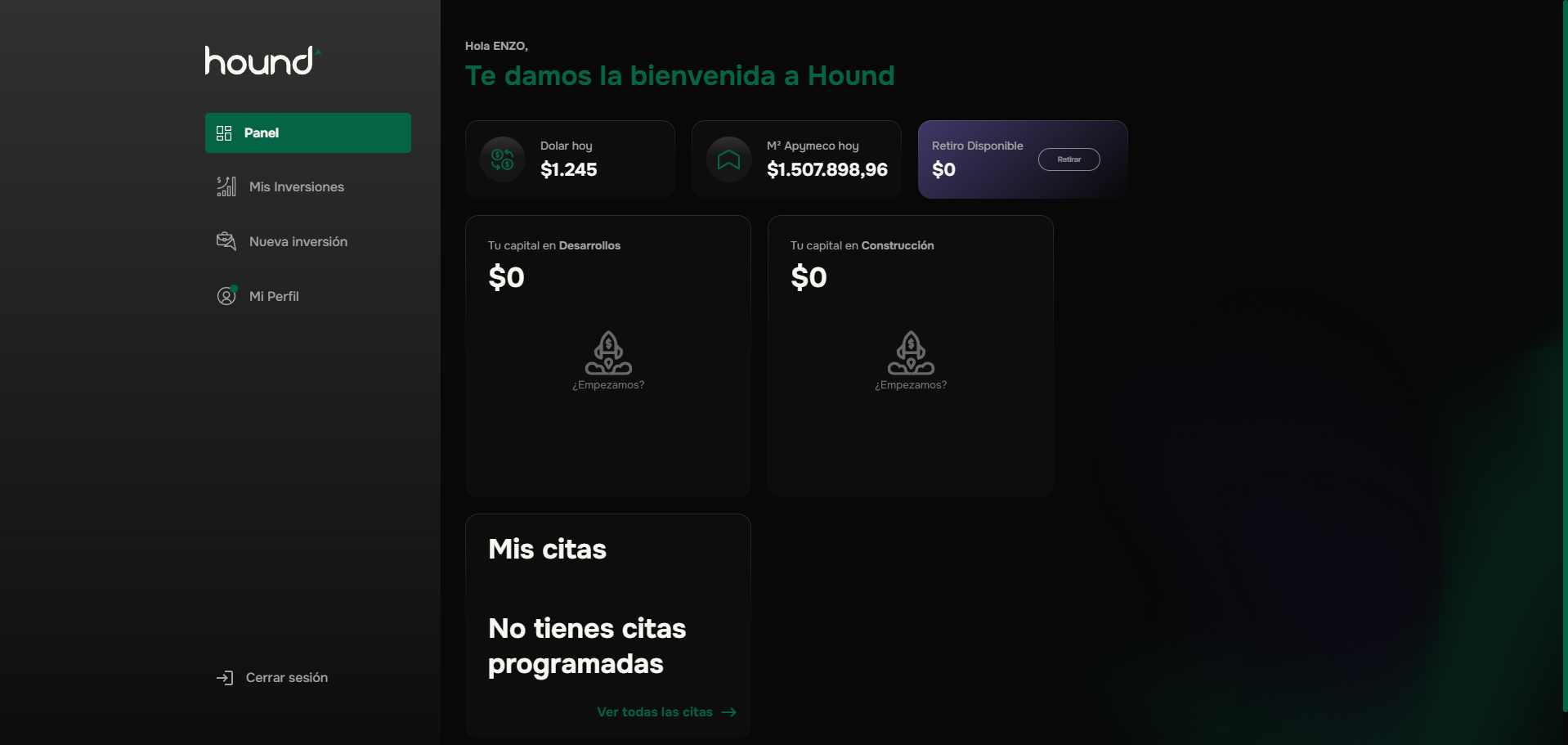Image resolution: width=1568 pixels, height=745 pixels.
Task: Open the Tu capital en Construcción card
Action: coord(910,356)
